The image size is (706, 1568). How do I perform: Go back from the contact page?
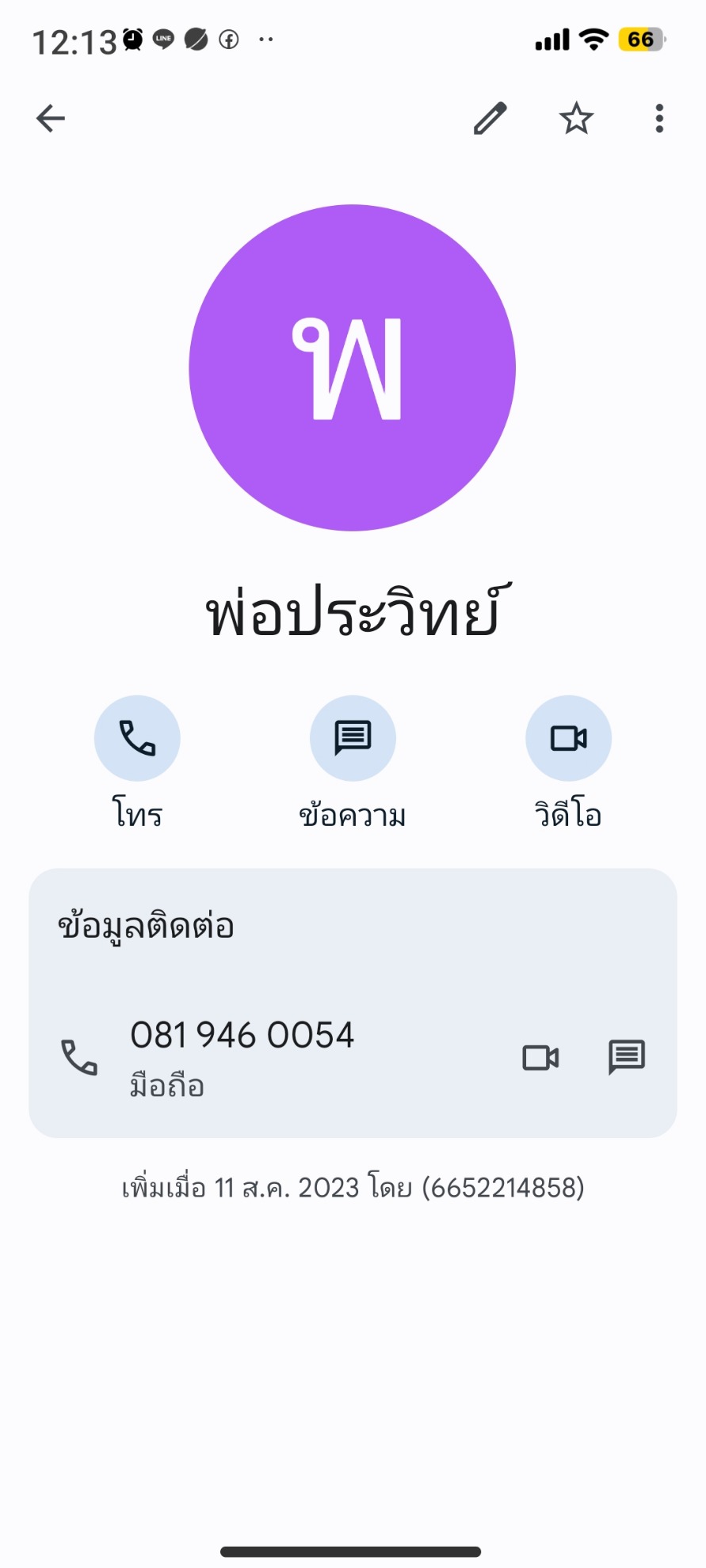click(x=51, y=119)
